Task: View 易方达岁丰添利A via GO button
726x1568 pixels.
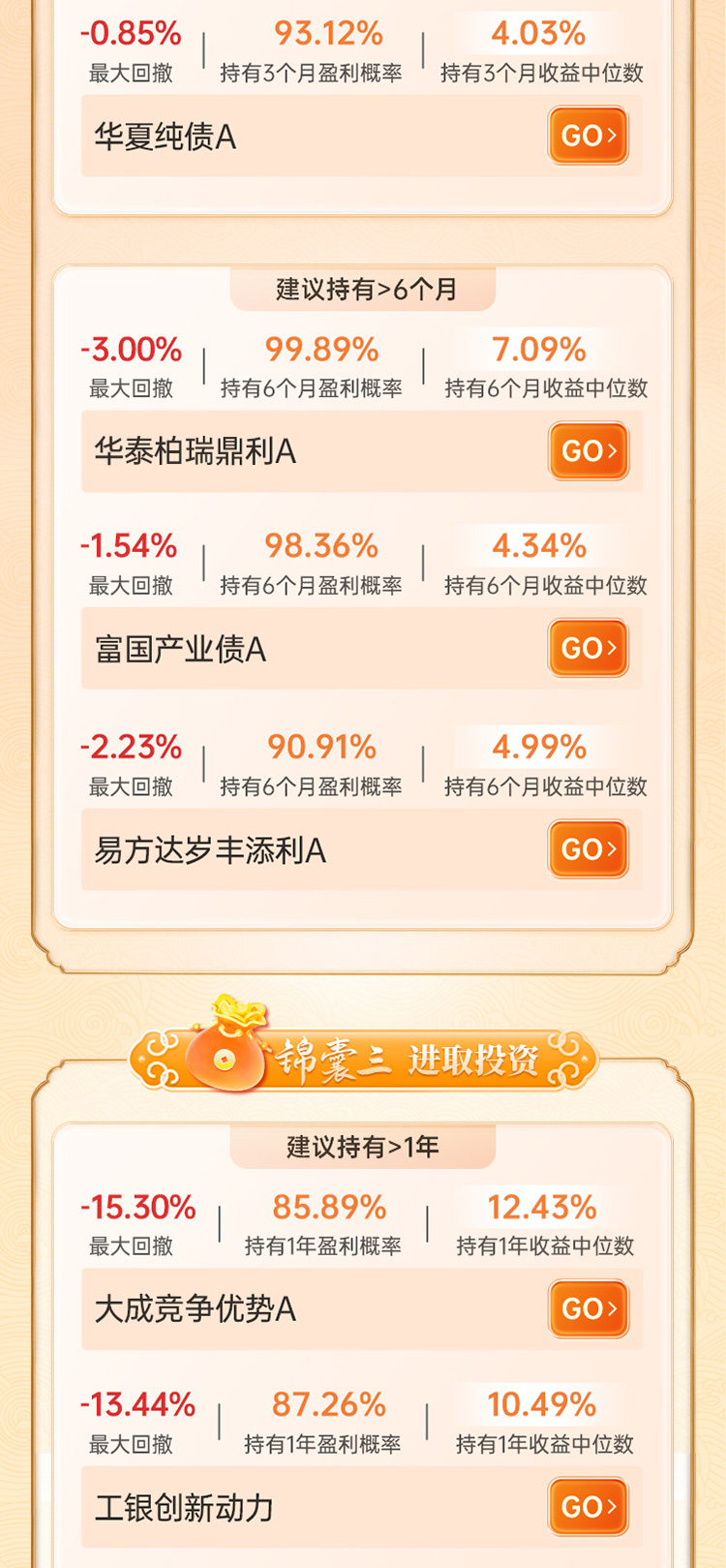Action: click(x=588, y=849)
